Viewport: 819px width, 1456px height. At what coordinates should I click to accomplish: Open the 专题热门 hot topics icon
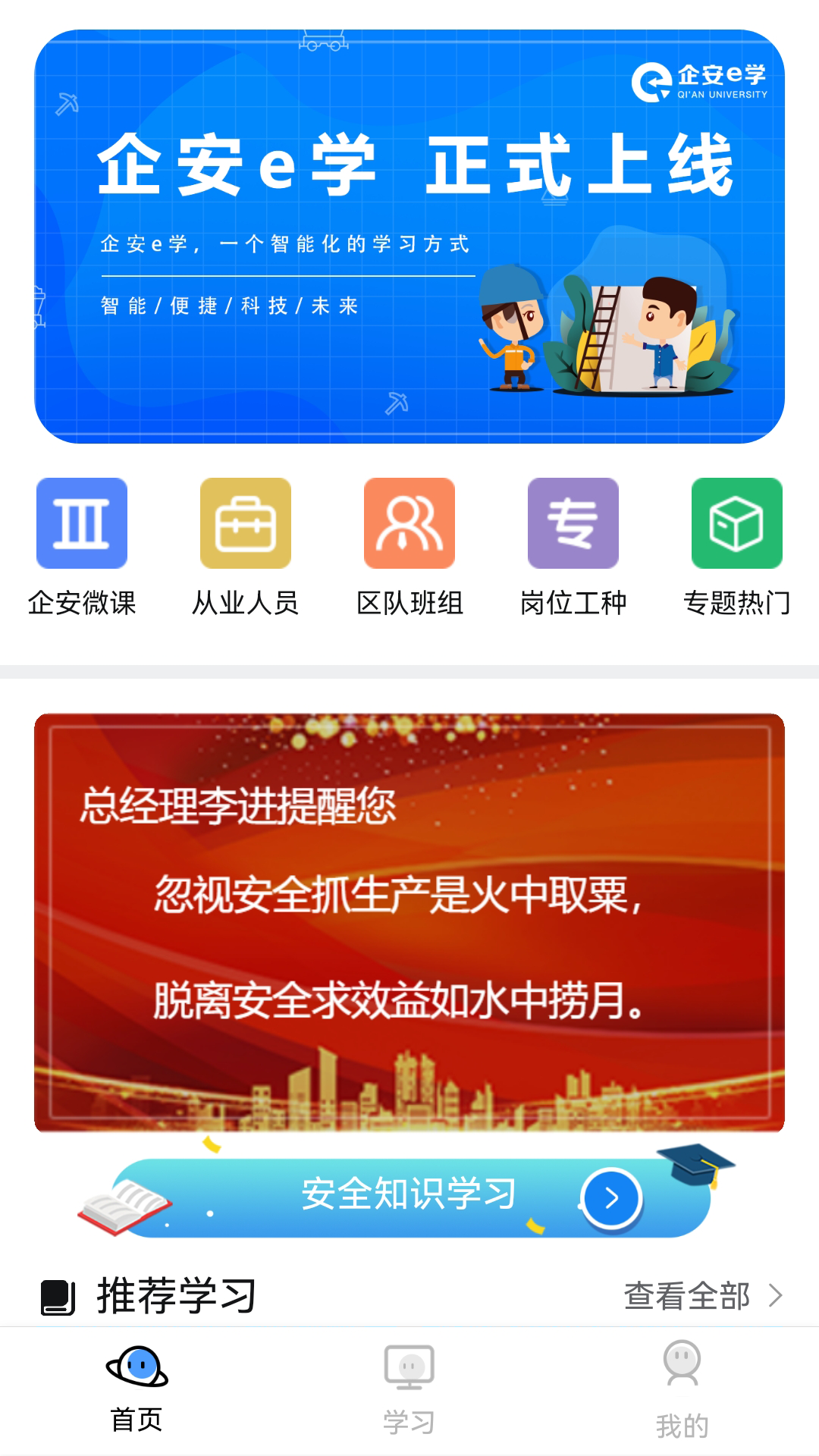(736, 523)
